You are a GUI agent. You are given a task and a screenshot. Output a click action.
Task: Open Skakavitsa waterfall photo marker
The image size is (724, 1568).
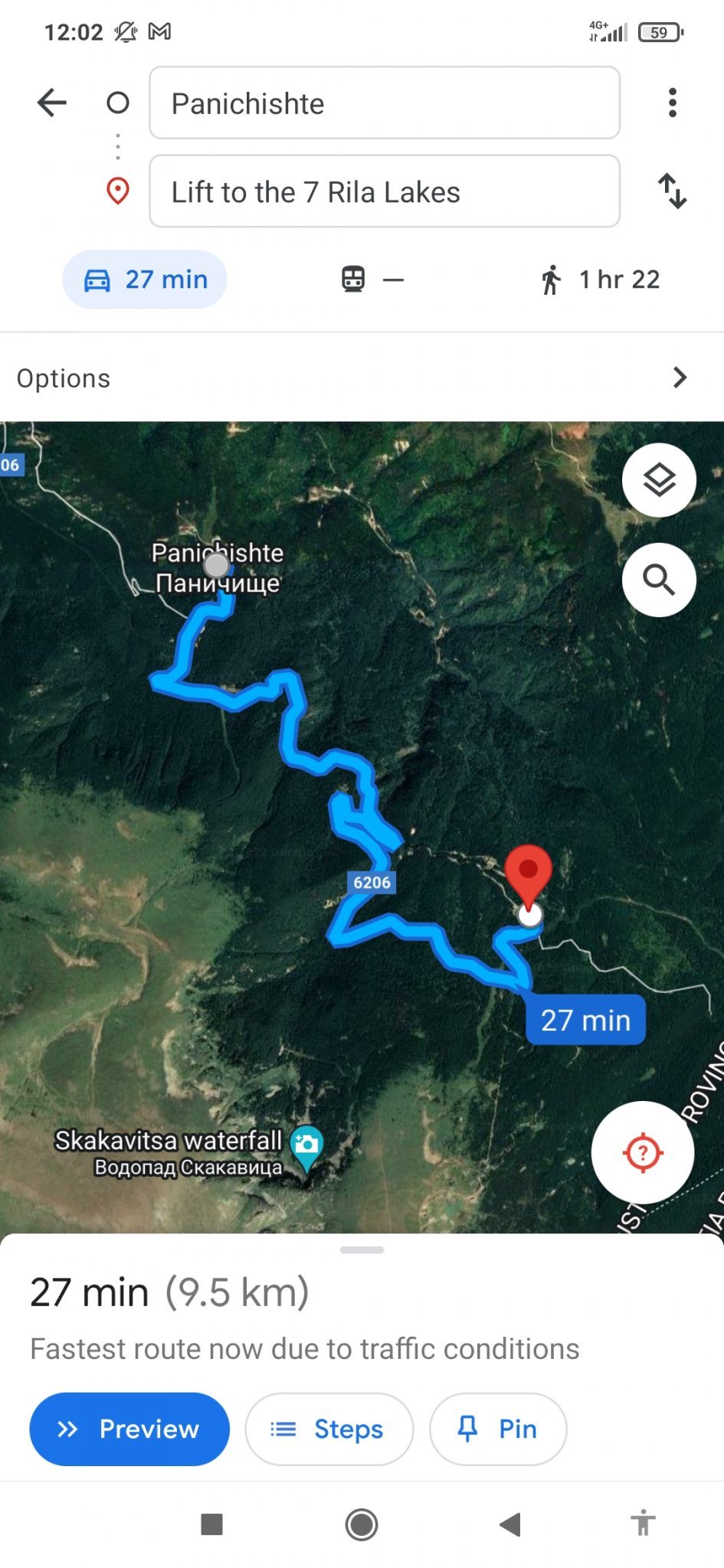click(x=306, y=1145)
